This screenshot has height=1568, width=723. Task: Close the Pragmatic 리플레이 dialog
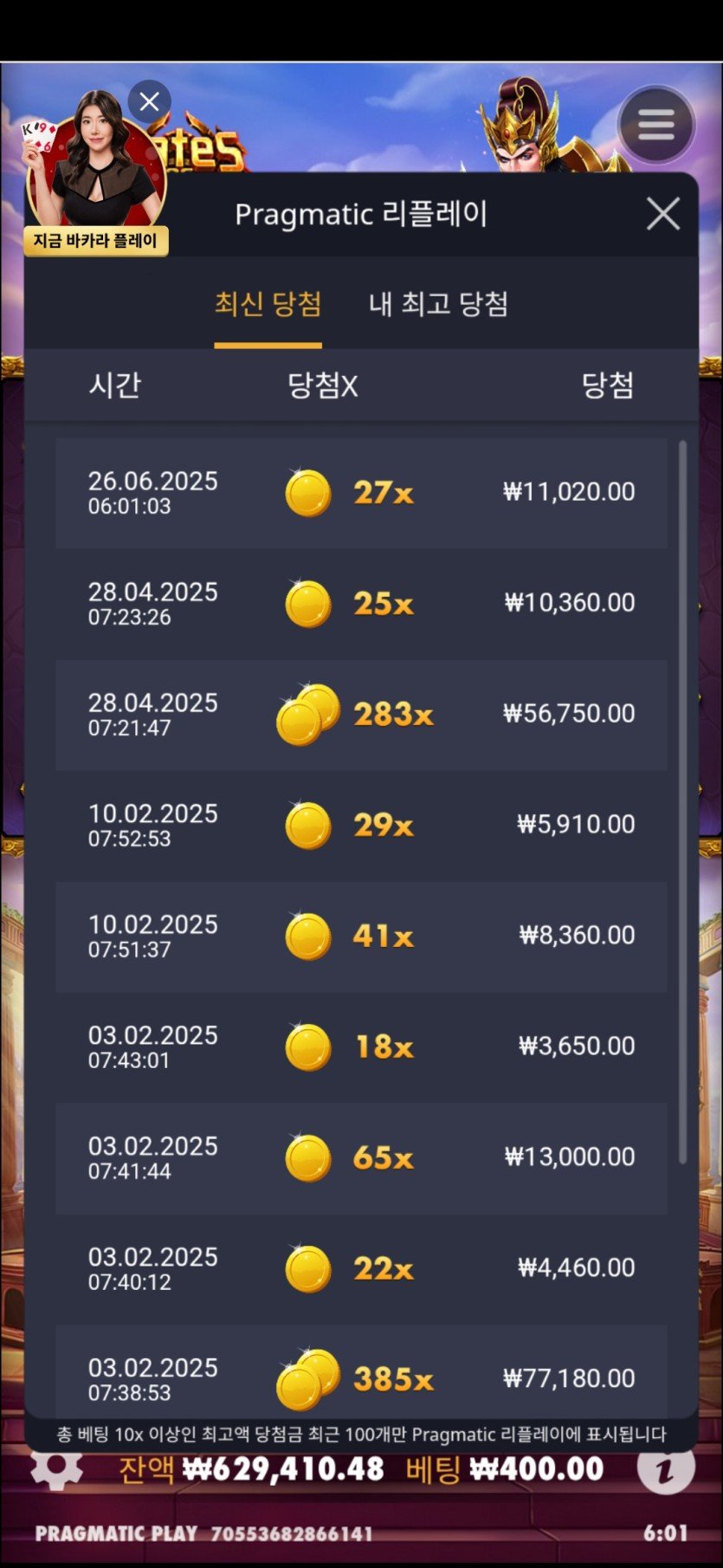(662, 213)
